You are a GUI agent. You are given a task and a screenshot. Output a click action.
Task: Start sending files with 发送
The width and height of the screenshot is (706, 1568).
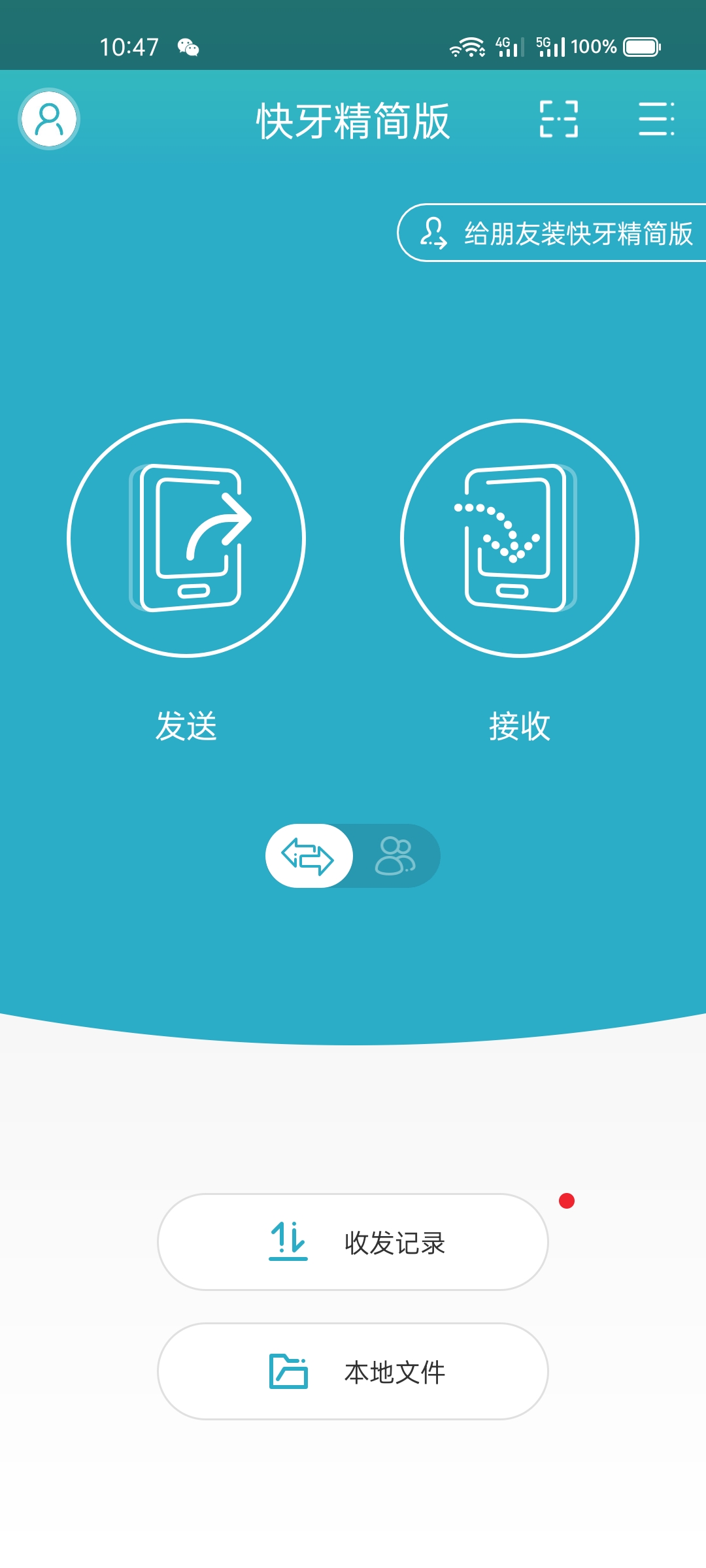(186, 538)
